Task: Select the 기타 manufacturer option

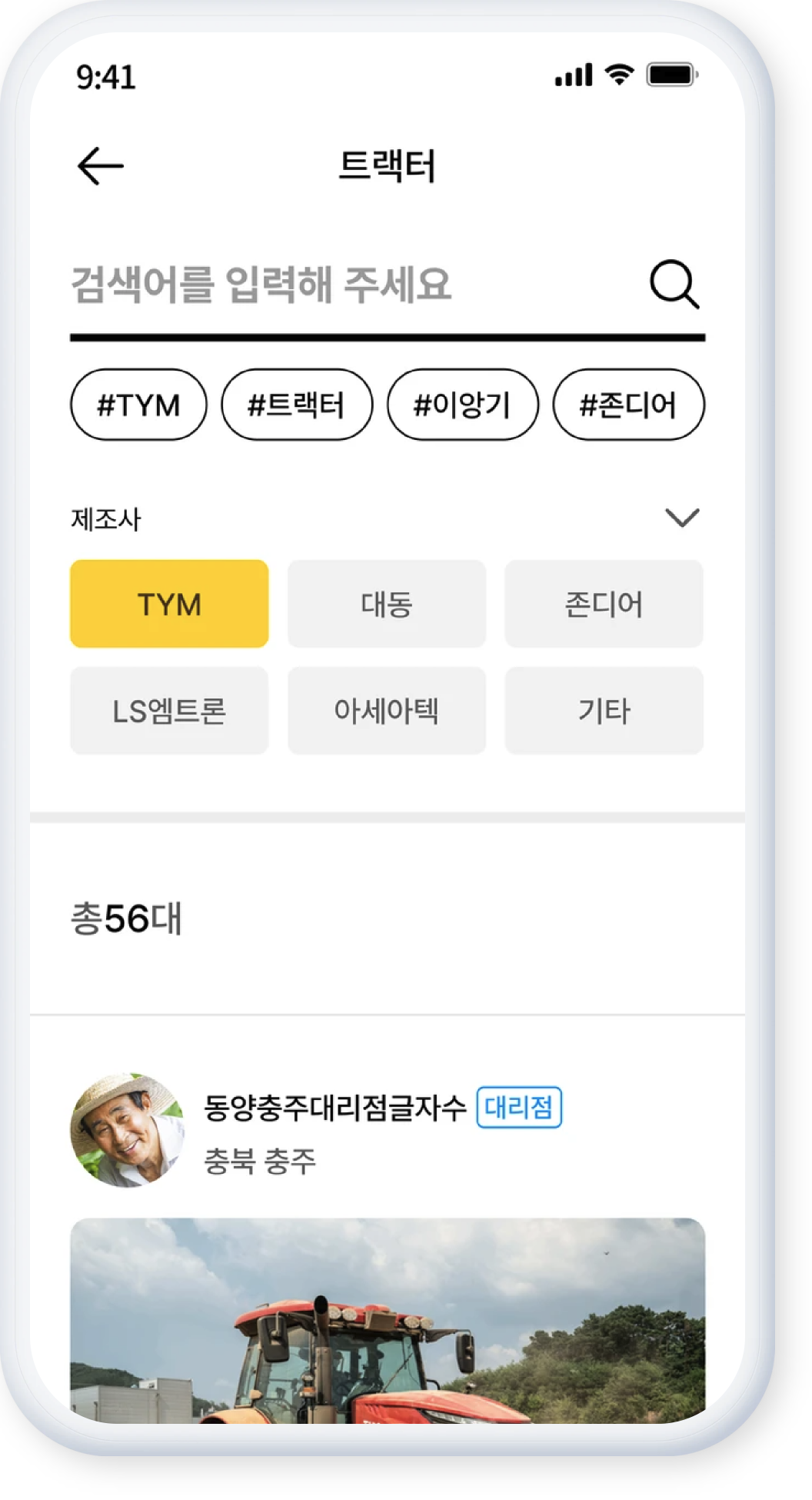Action: (604, 711)
